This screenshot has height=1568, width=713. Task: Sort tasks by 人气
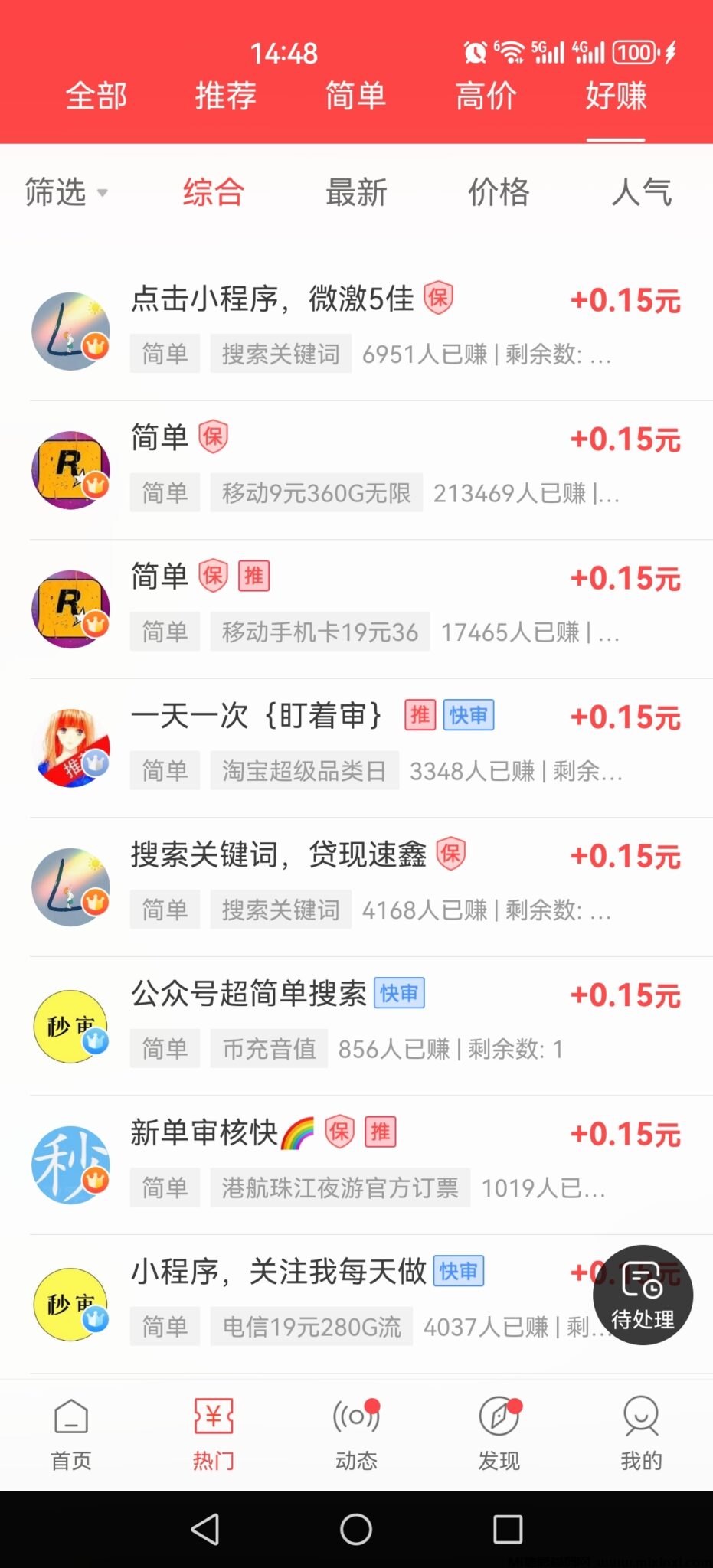642,194
